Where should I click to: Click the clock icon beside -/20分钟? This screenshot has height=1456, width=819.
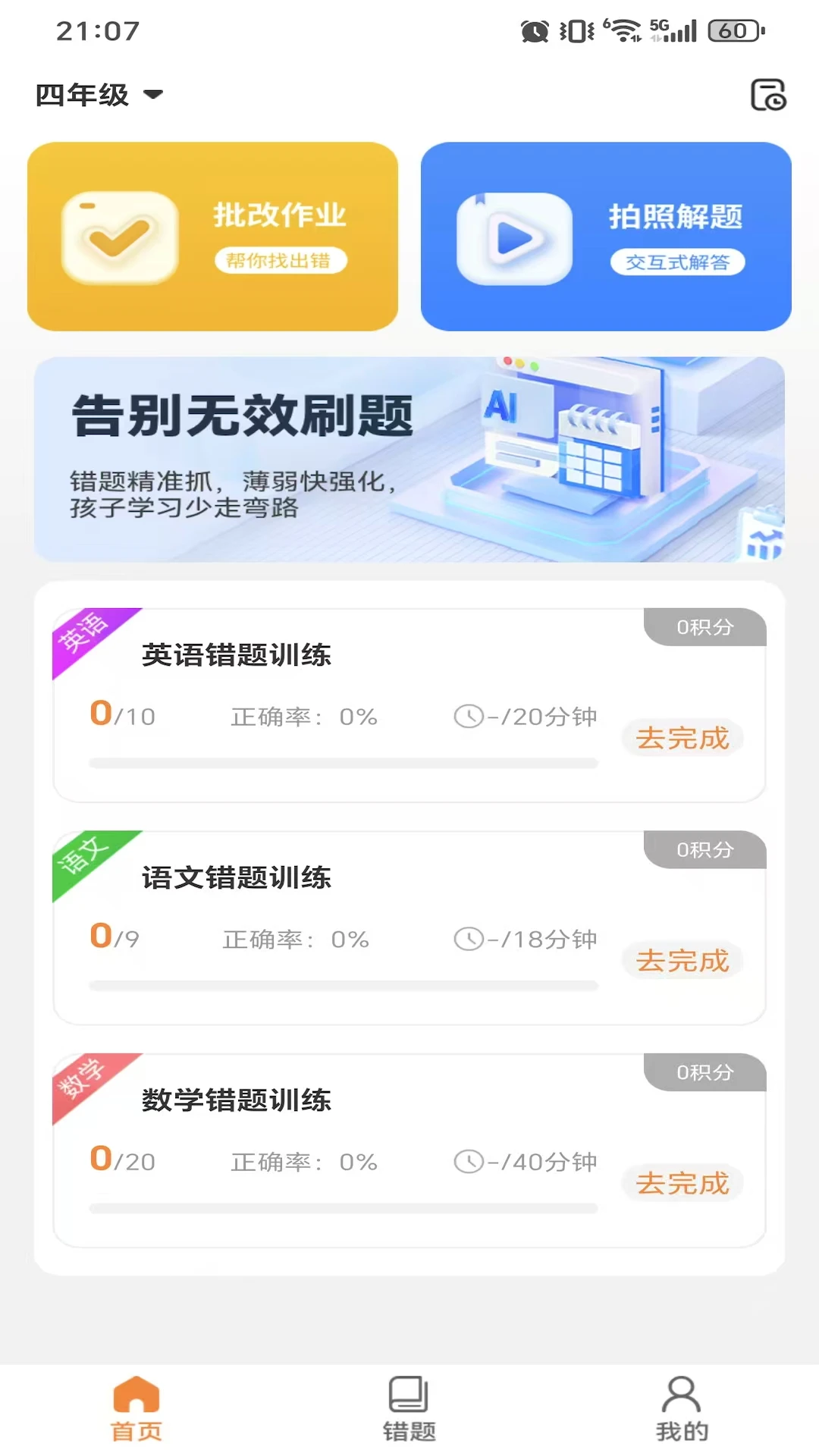point(468,715)
